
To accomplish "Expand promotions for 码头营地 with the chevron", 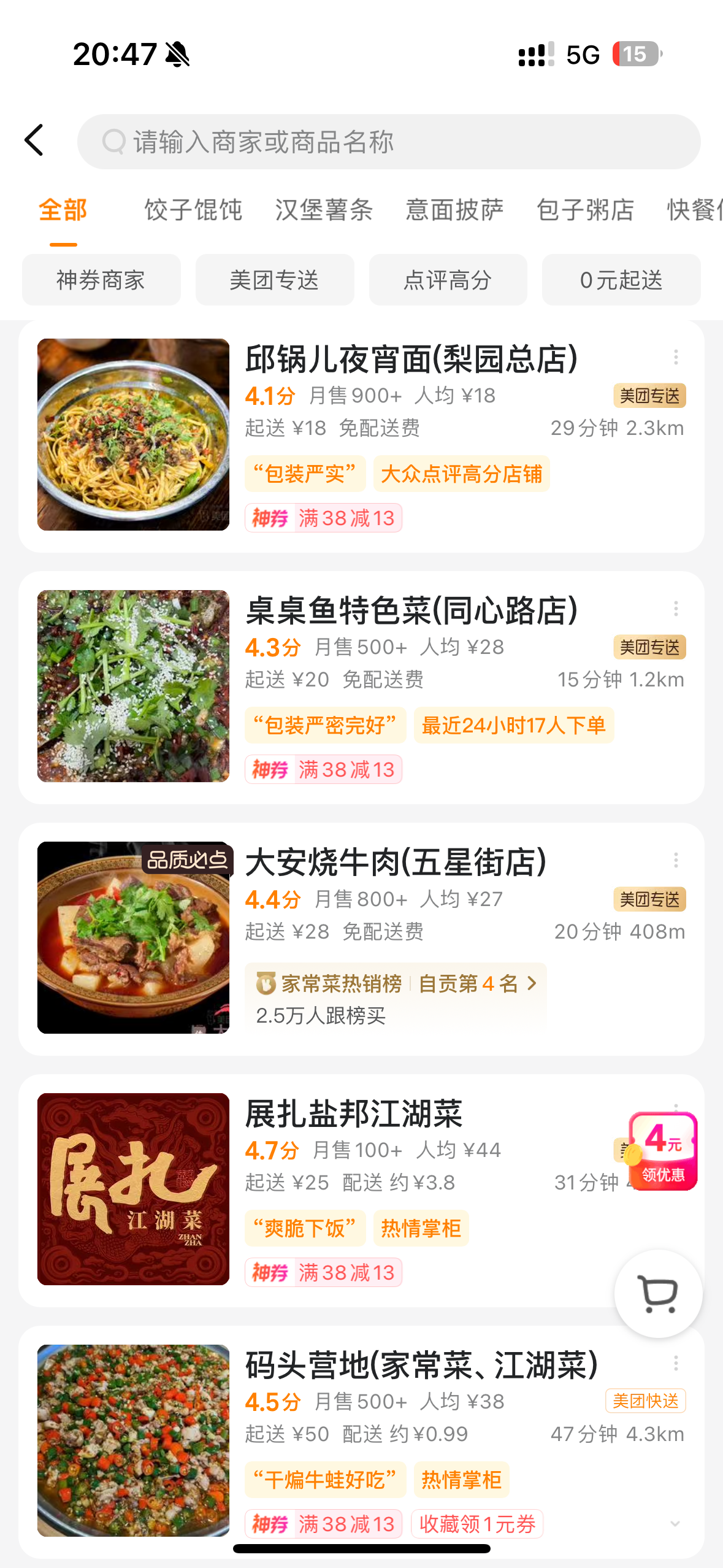I will point(675,1524).
